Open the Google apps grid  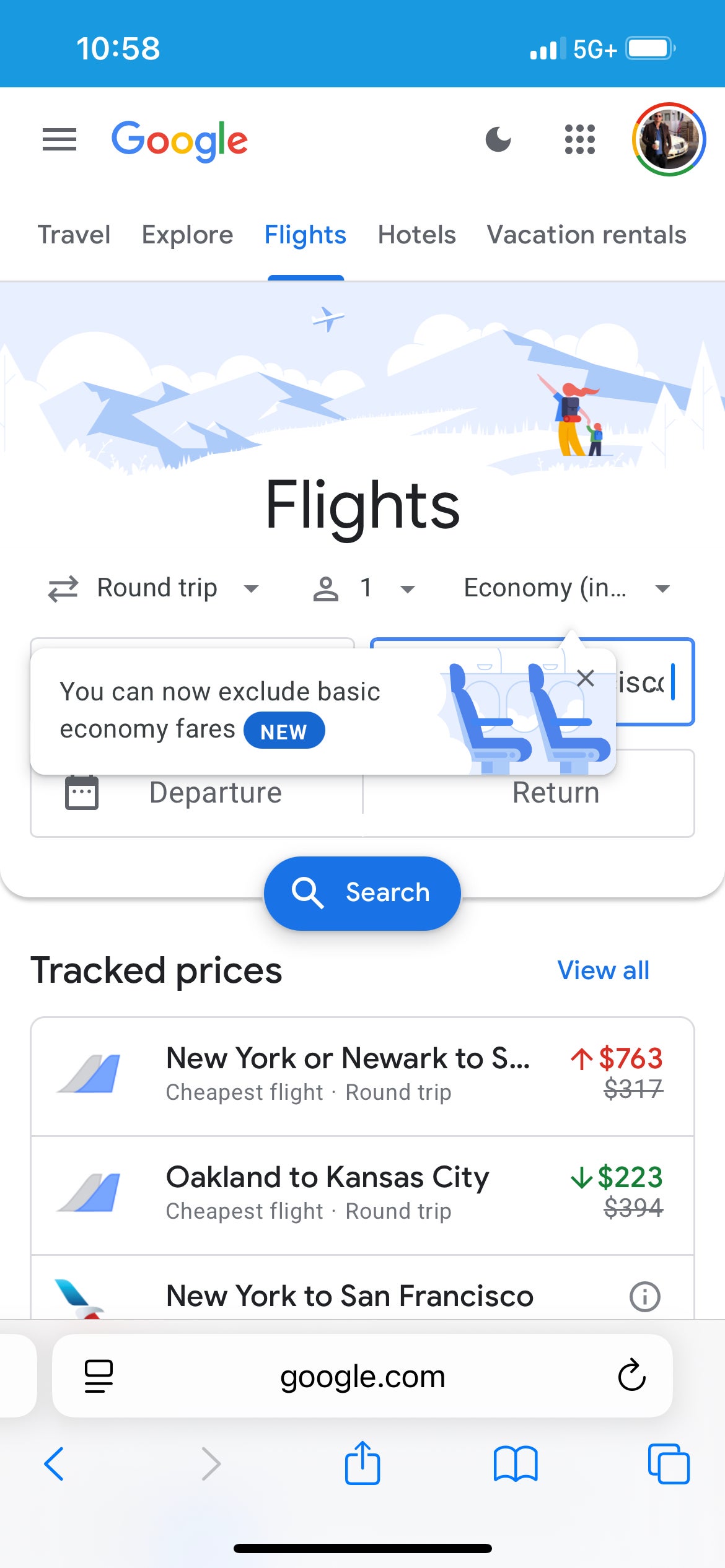579,140
